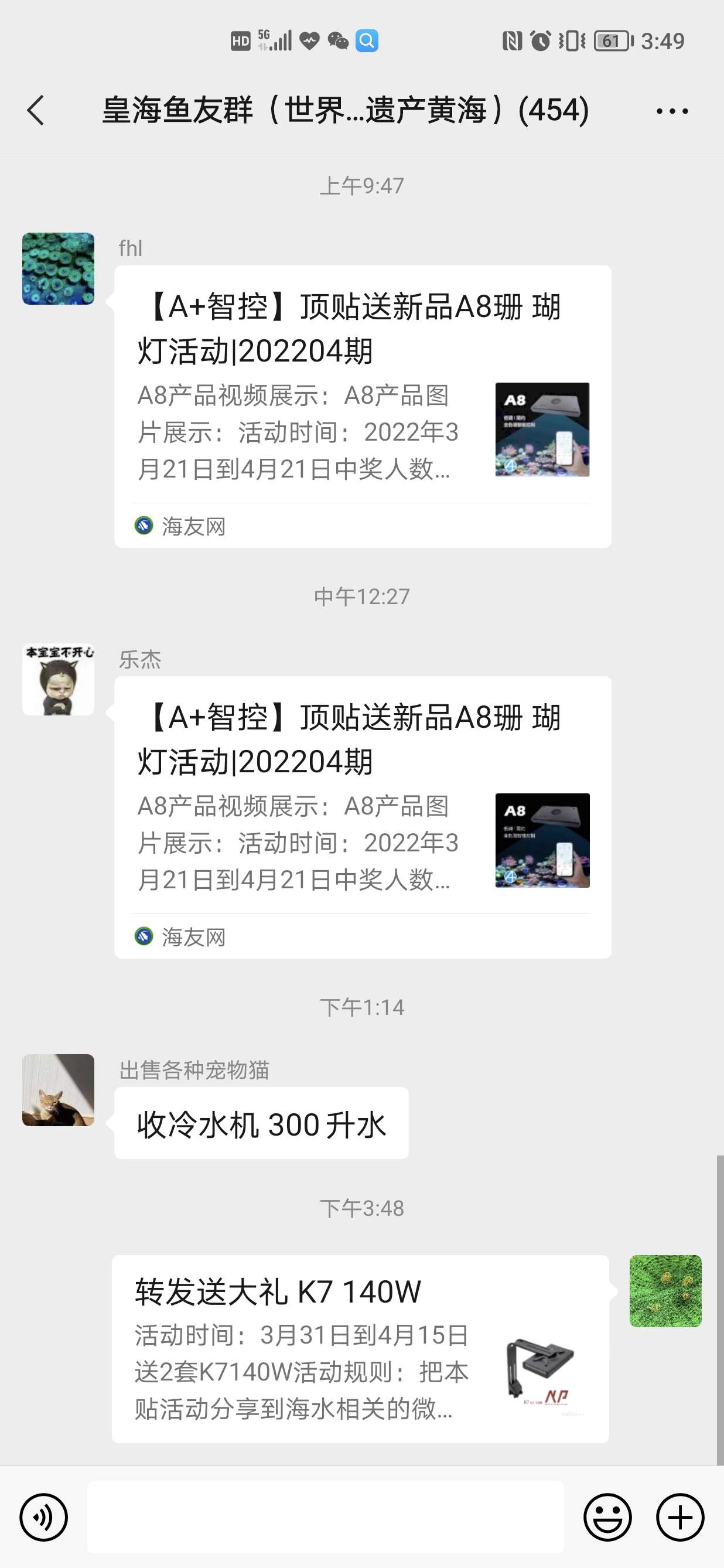Open the group chat options menu

tap(672, 111)
